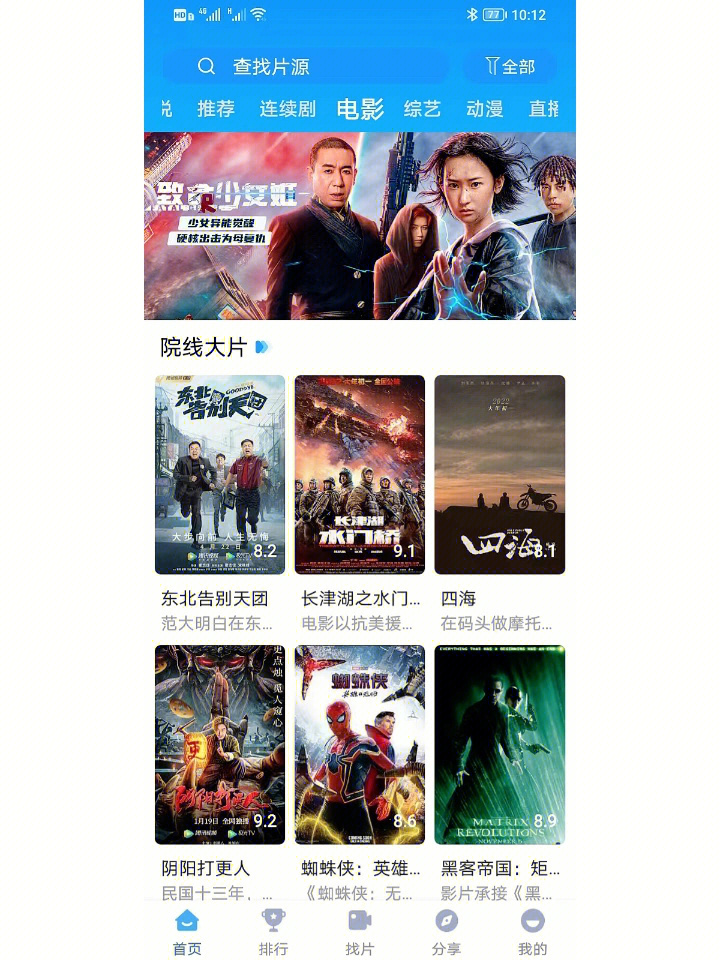The image size is (720, 960).
Task: Open the 查找片源 search box
Action: click(300, 67)
